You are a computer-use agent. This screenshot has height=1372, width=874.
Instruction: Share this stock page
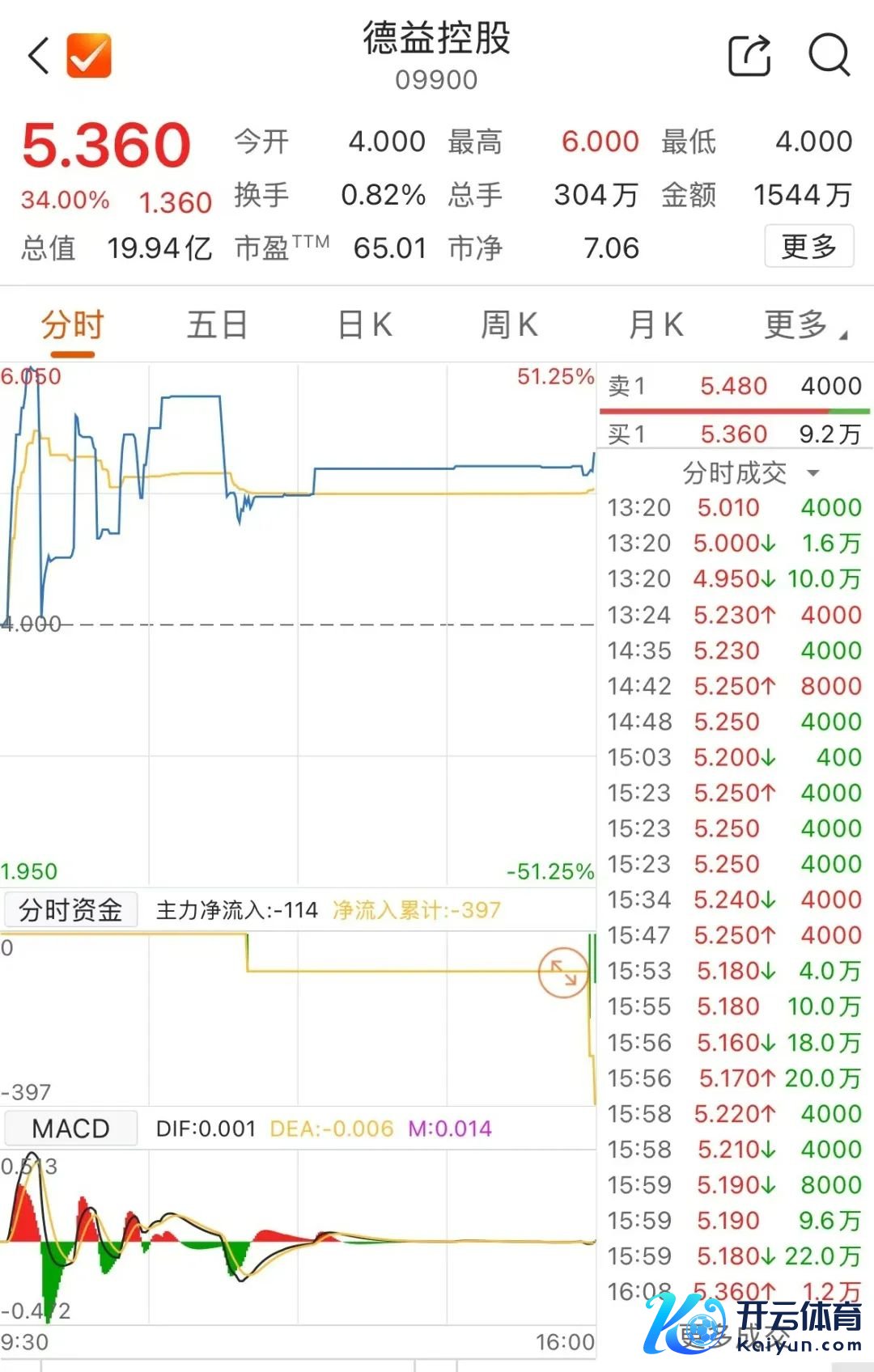(x=749, y=56)
